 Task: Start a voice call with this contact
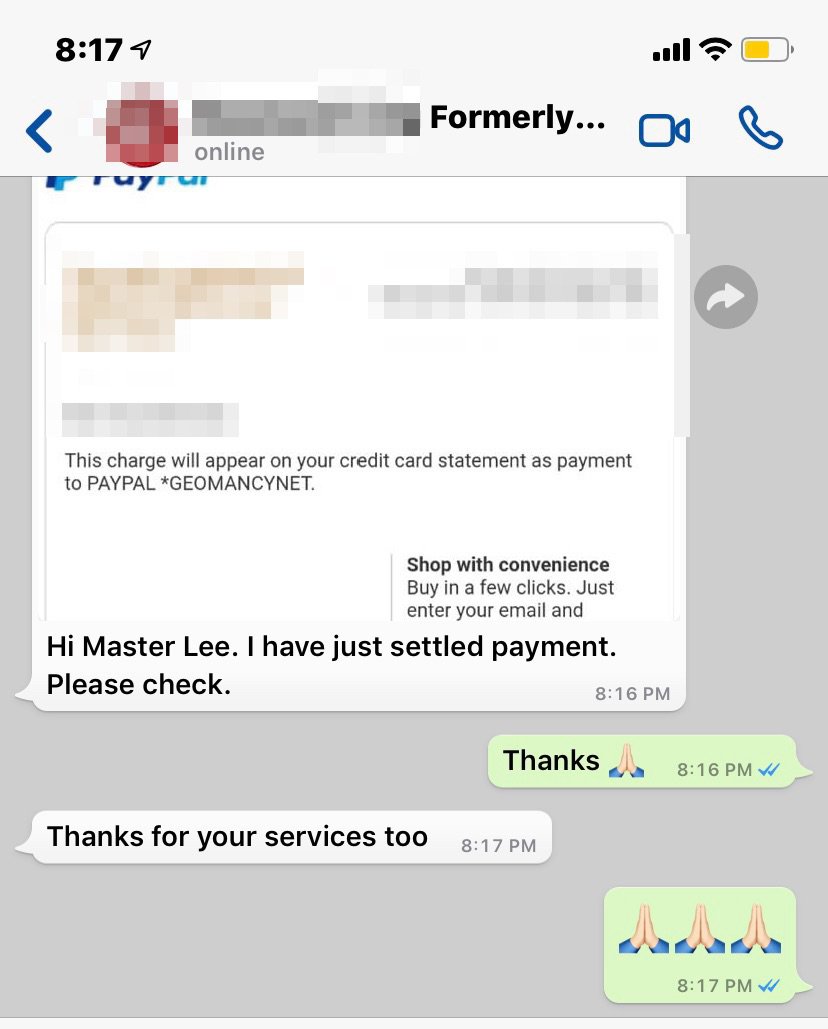760,129
